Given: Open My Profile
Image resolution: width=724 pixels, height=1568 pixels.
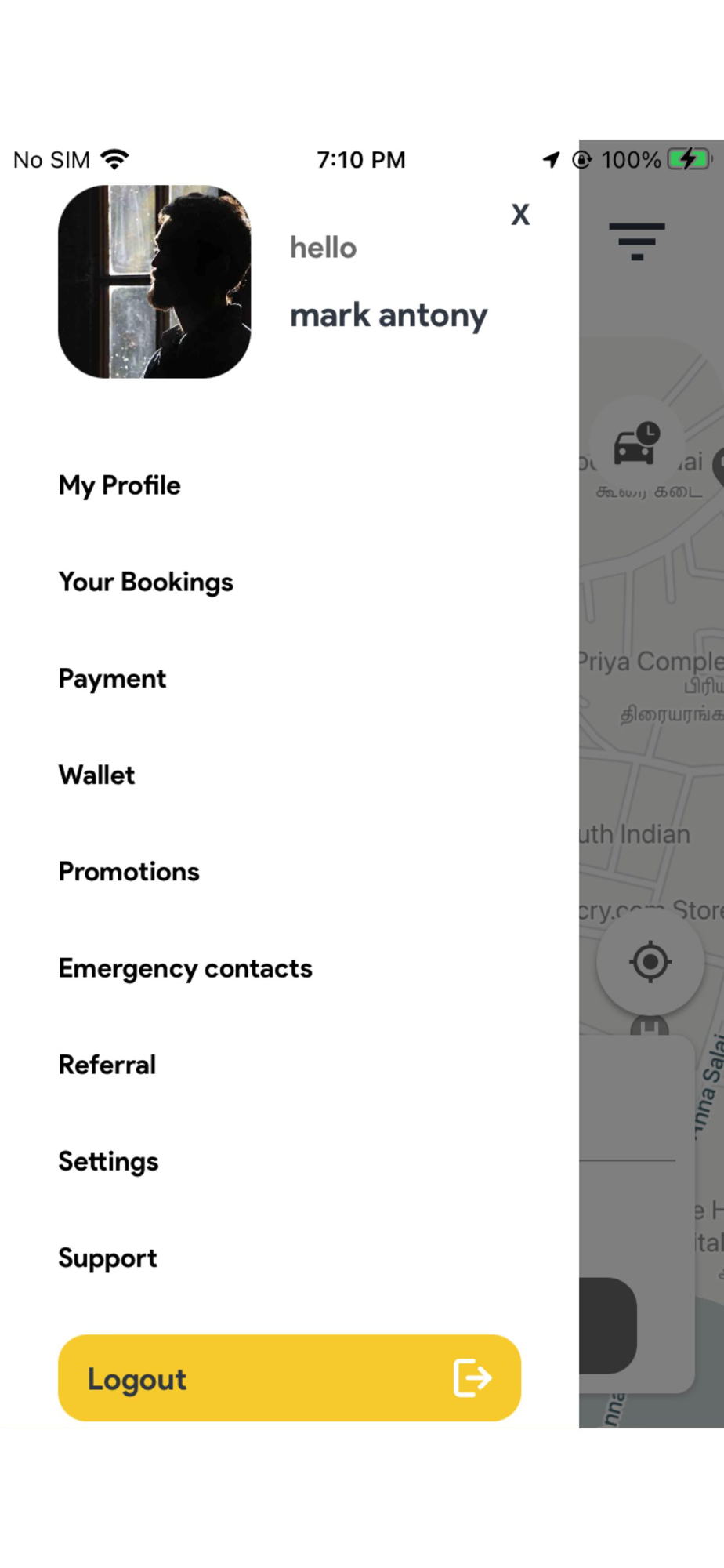Looking at the screenshot, I should pos(120,486).
